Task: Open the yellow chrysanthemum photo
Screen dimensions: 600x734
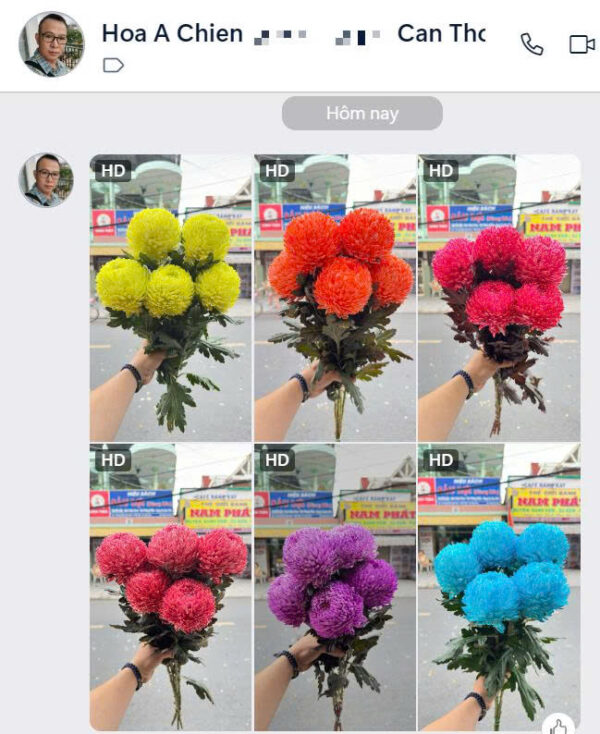Action: [170, 298]
